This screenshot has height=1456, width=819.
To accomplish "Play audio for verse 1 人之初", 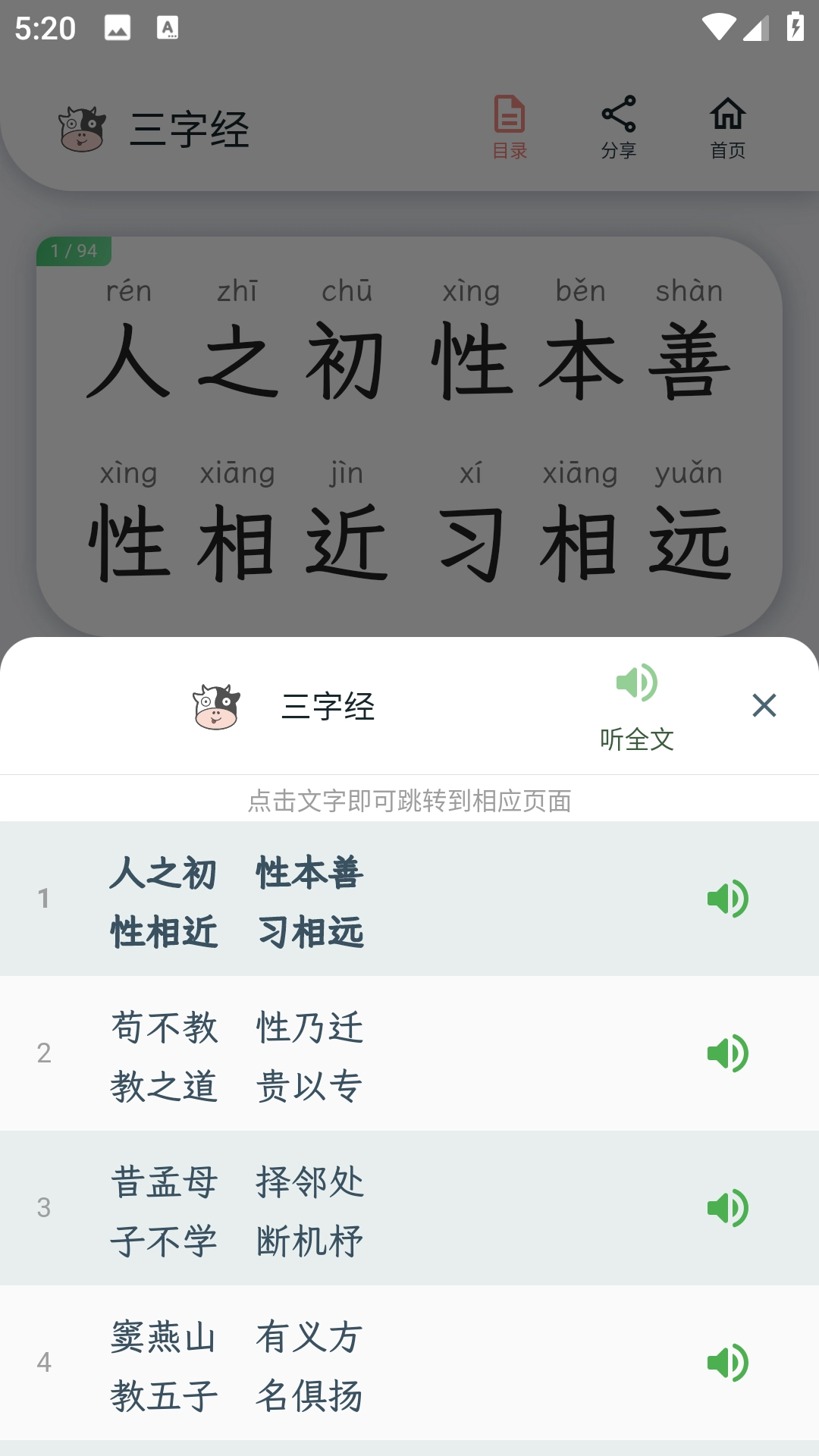I will pyautogui.click(x=727, y=899).
